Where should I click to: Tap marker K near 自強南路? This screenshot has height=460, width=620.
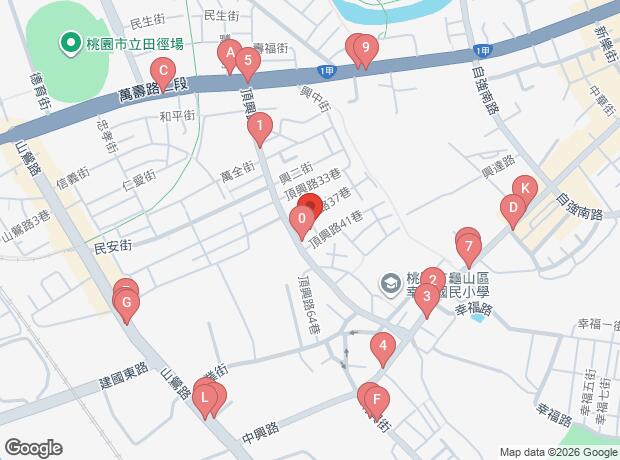525,189
